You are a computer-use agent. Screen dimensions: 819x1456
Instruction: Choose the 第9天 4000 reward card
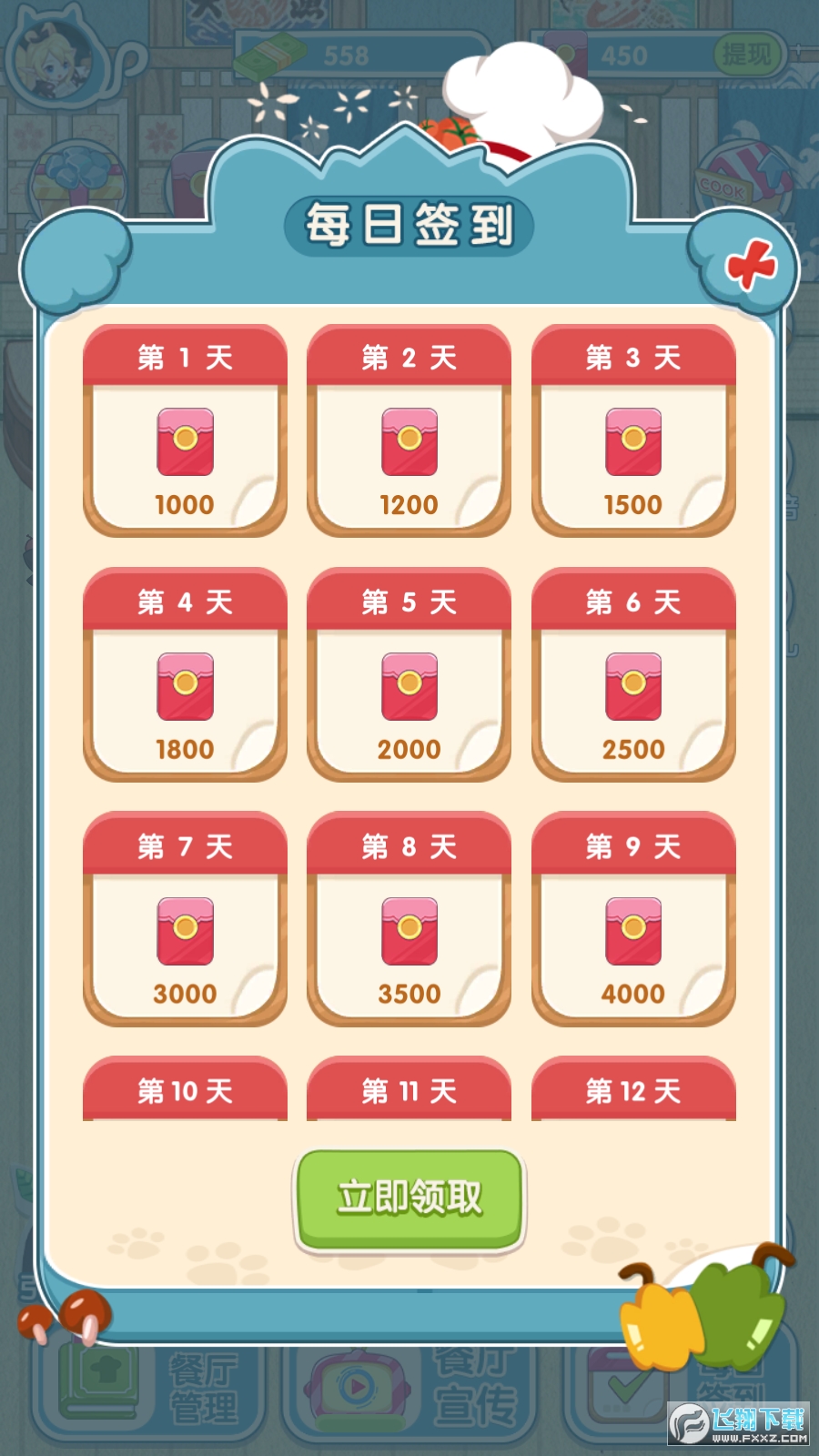pyautogui.click(x=633, y=920)
